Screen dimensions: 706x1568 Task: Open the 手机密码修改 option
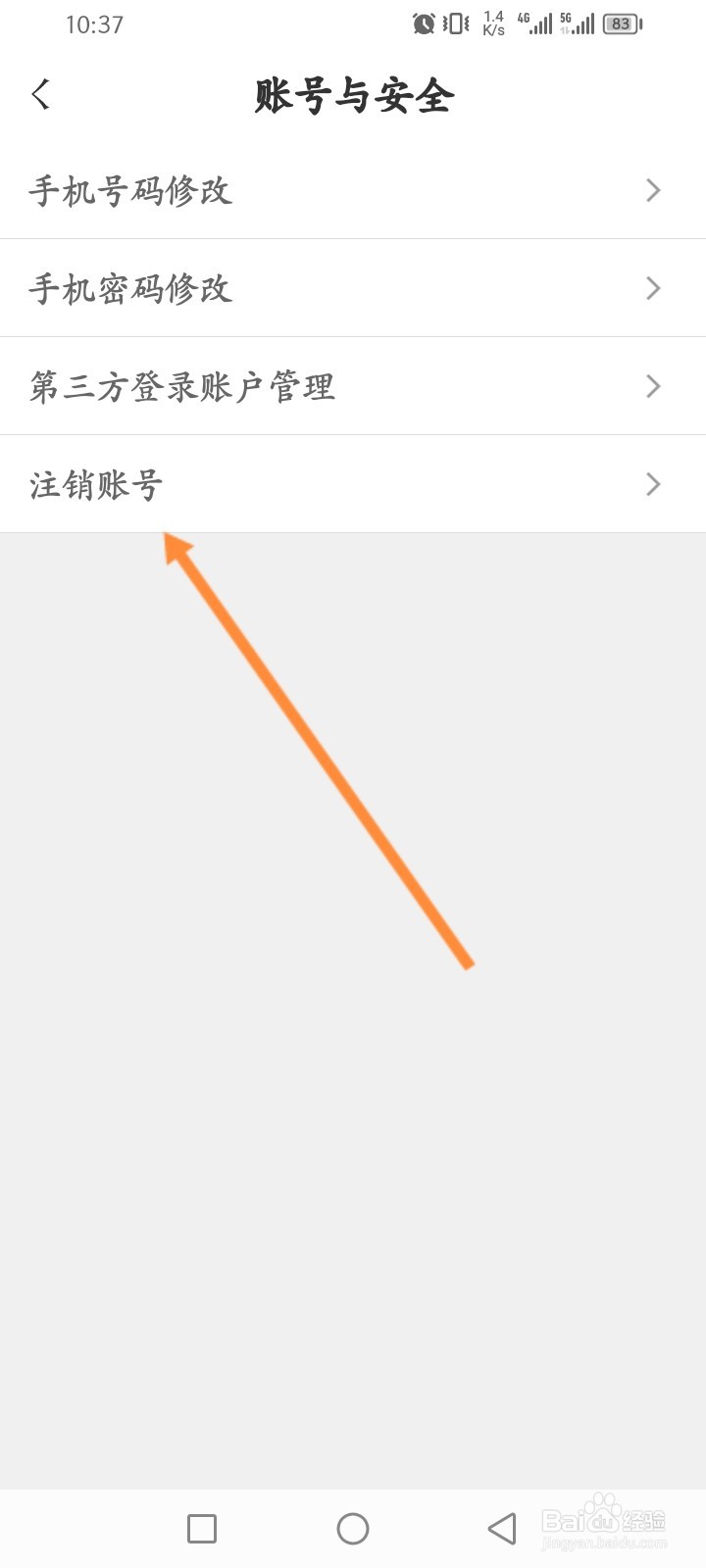tap(130, 288)
